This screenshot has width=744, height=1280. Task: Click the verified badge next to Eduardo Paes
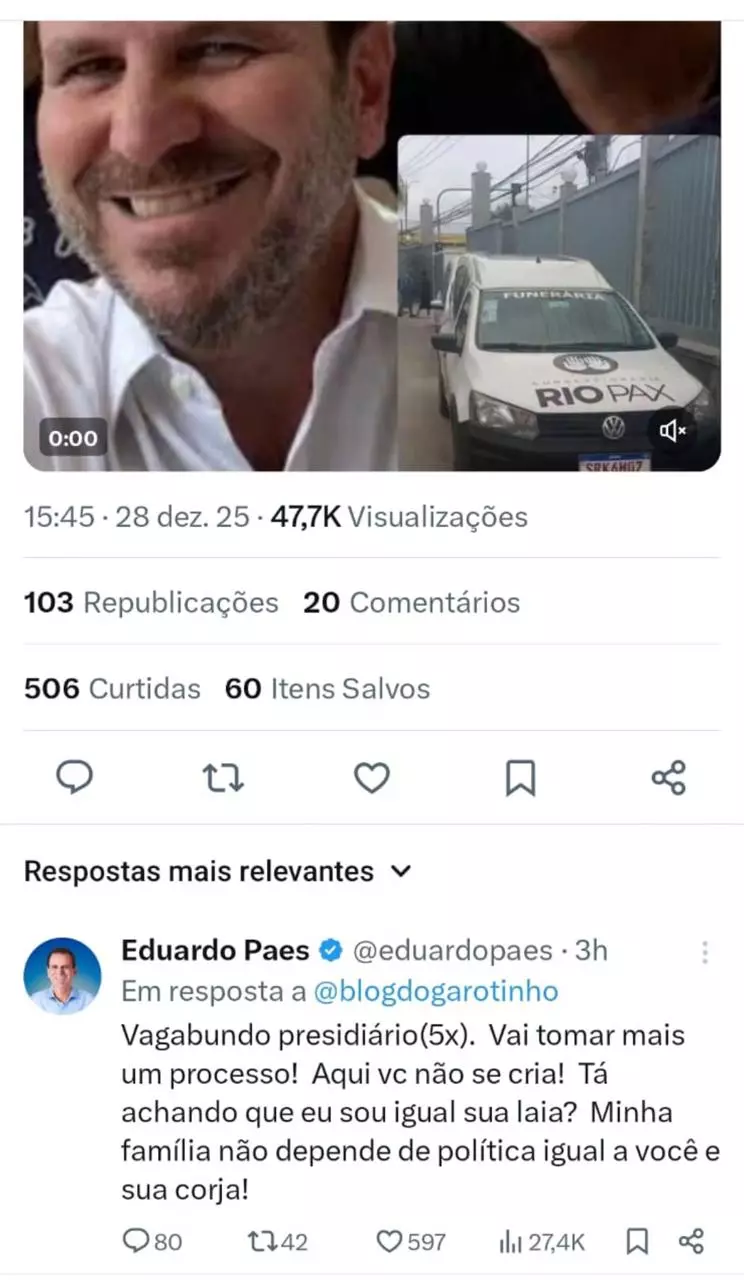(330, 950)
